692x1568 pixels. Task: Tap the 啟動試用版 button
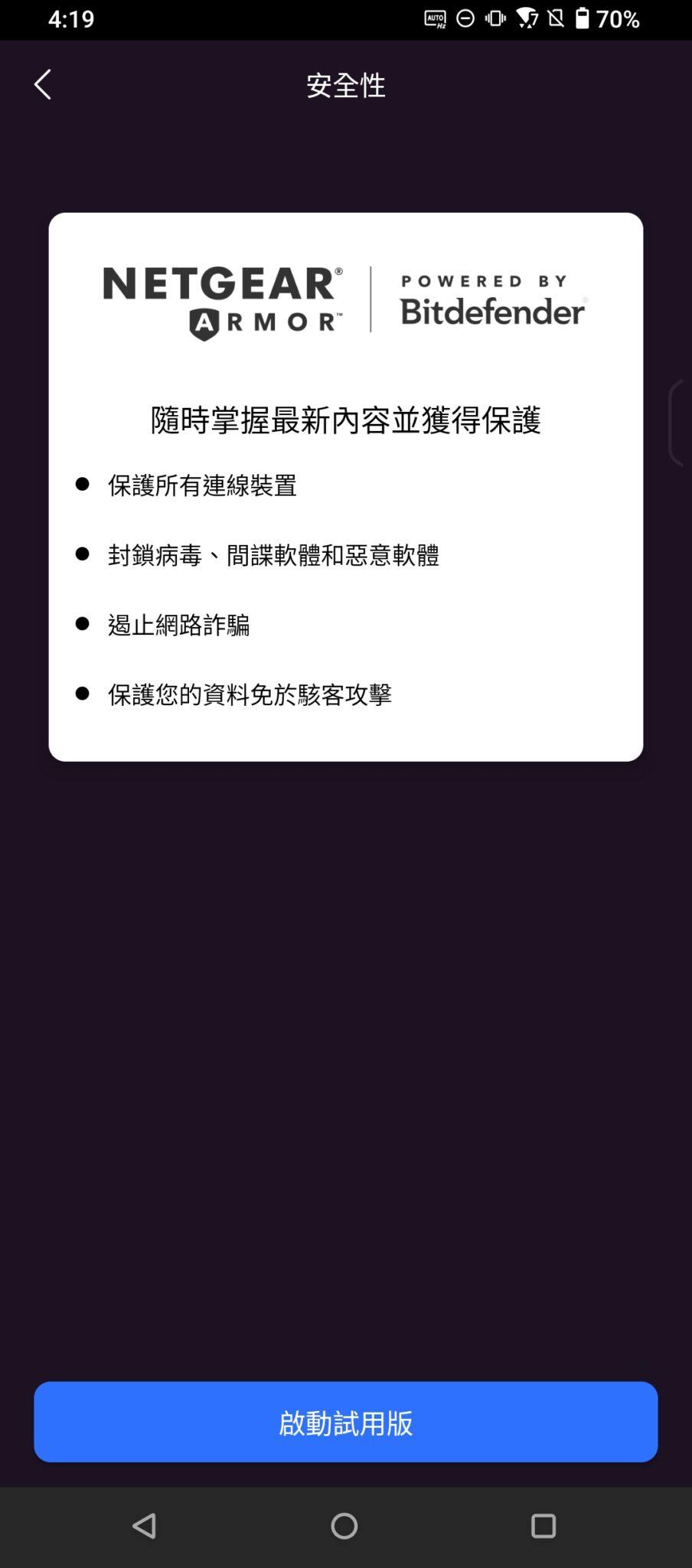point(345,1422)
